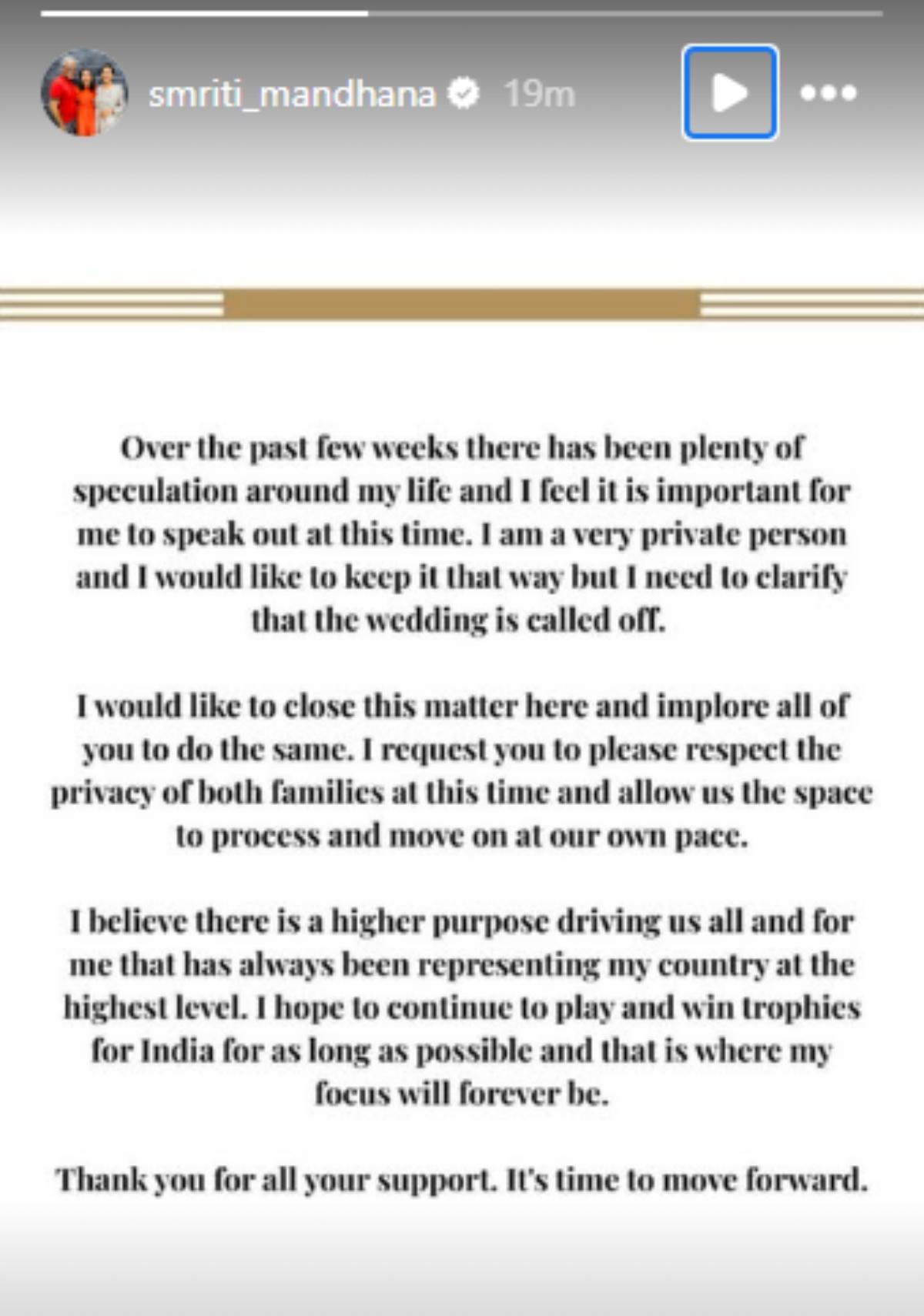The width and height of the screenshot is (924, 1316).
Task: Open the profile via the circular avatar
Action: click(83, 92)
